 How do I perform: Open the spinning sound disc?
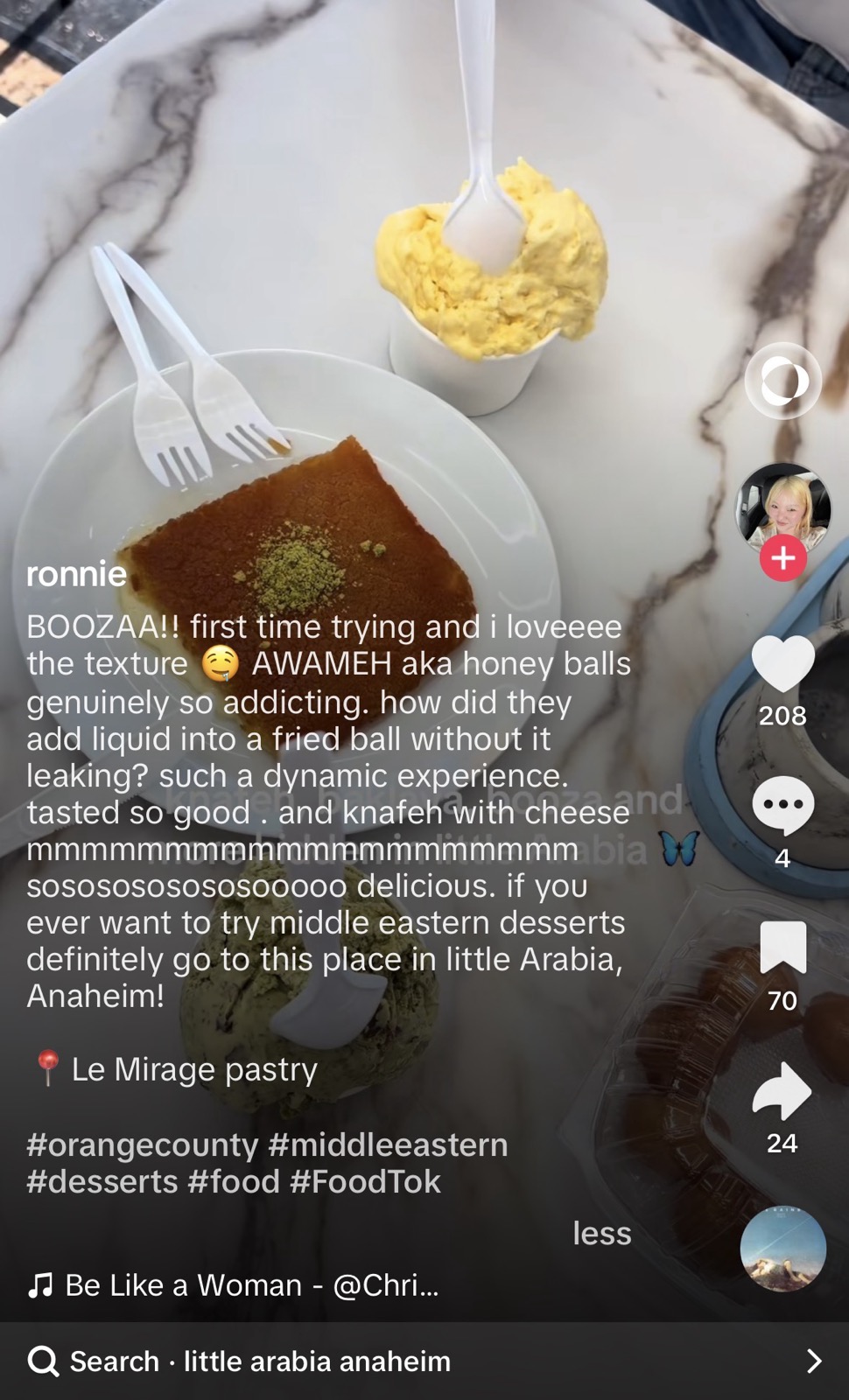point(782,1249)
